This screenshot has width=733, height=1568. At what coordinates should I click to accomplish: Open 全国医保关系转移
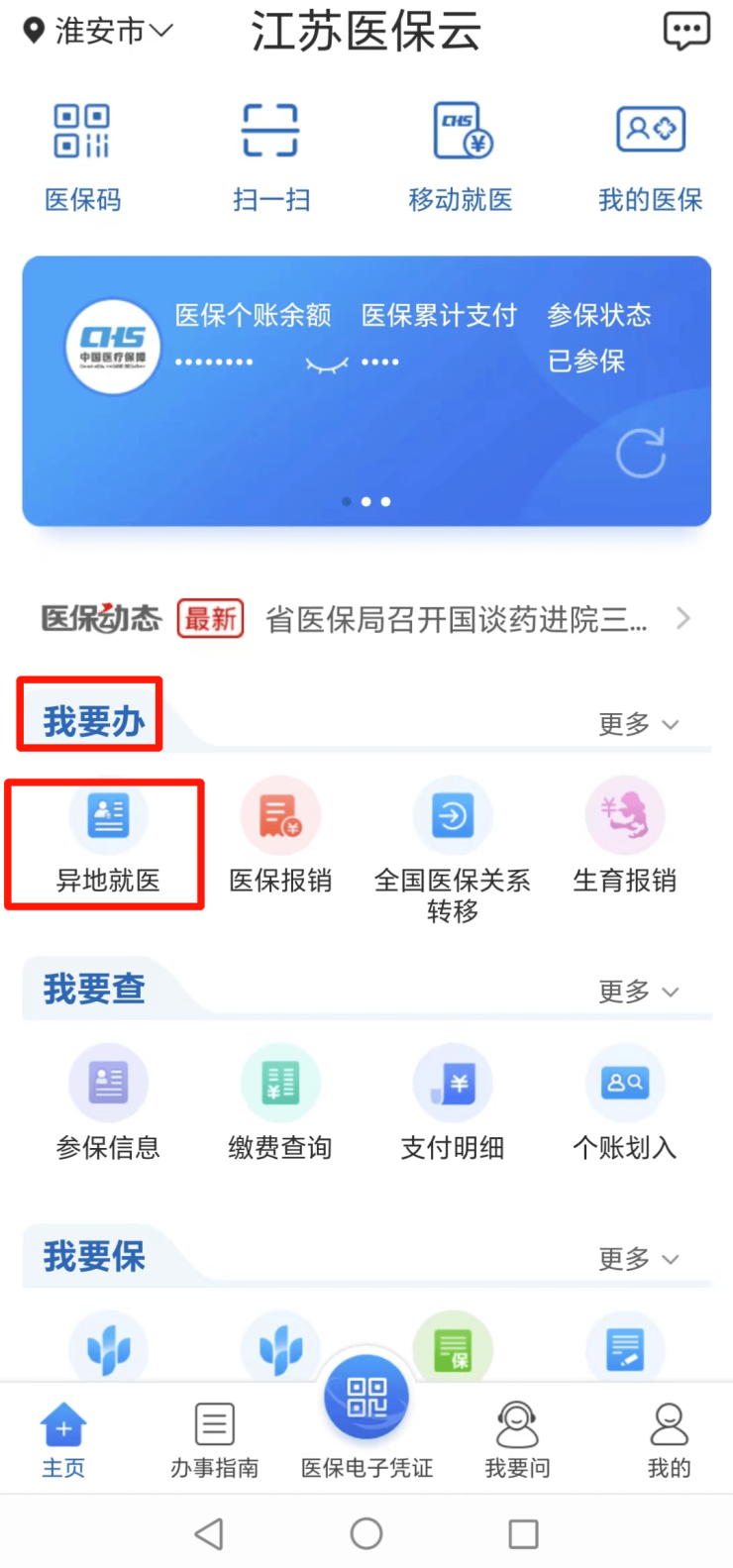pos(453,847)
